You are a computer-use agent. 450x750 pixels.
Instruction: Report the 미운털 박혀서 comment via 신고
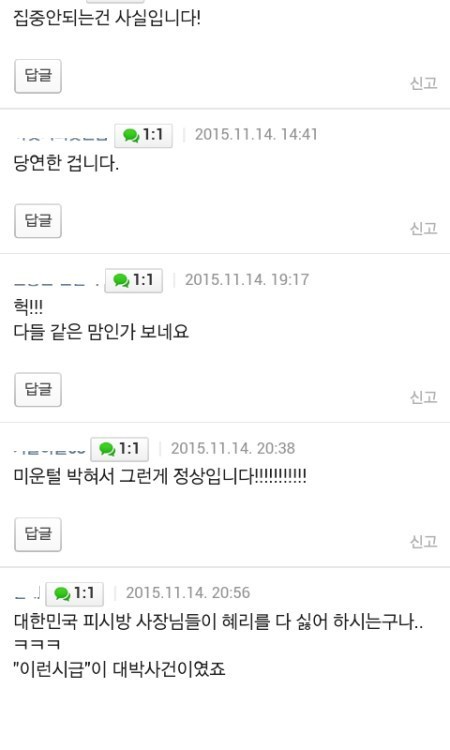point(423,541)
